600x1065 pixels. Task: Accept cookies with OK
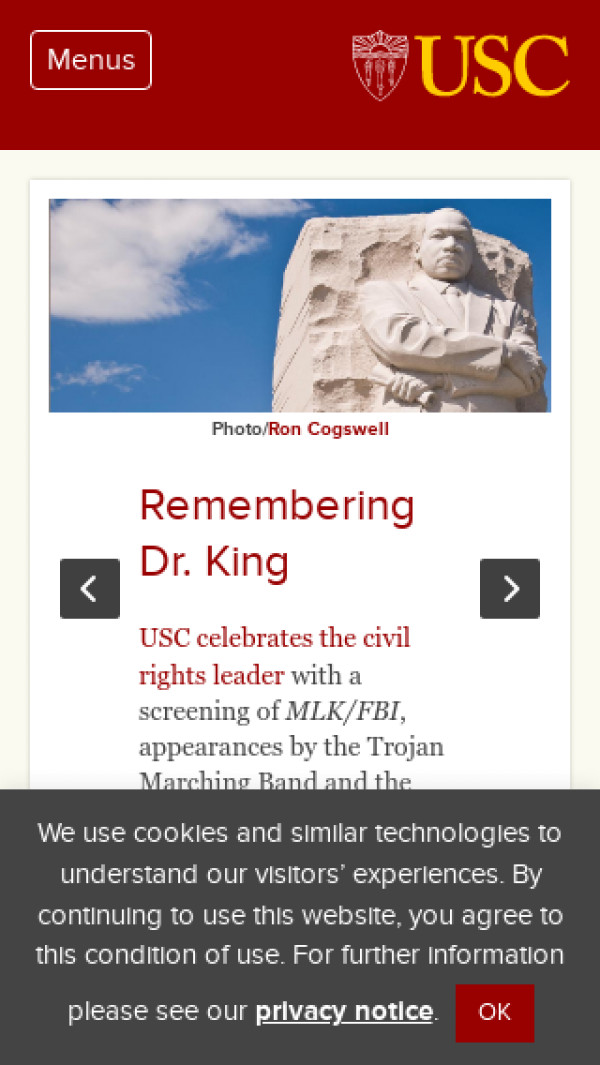[x=494, y=1012]
